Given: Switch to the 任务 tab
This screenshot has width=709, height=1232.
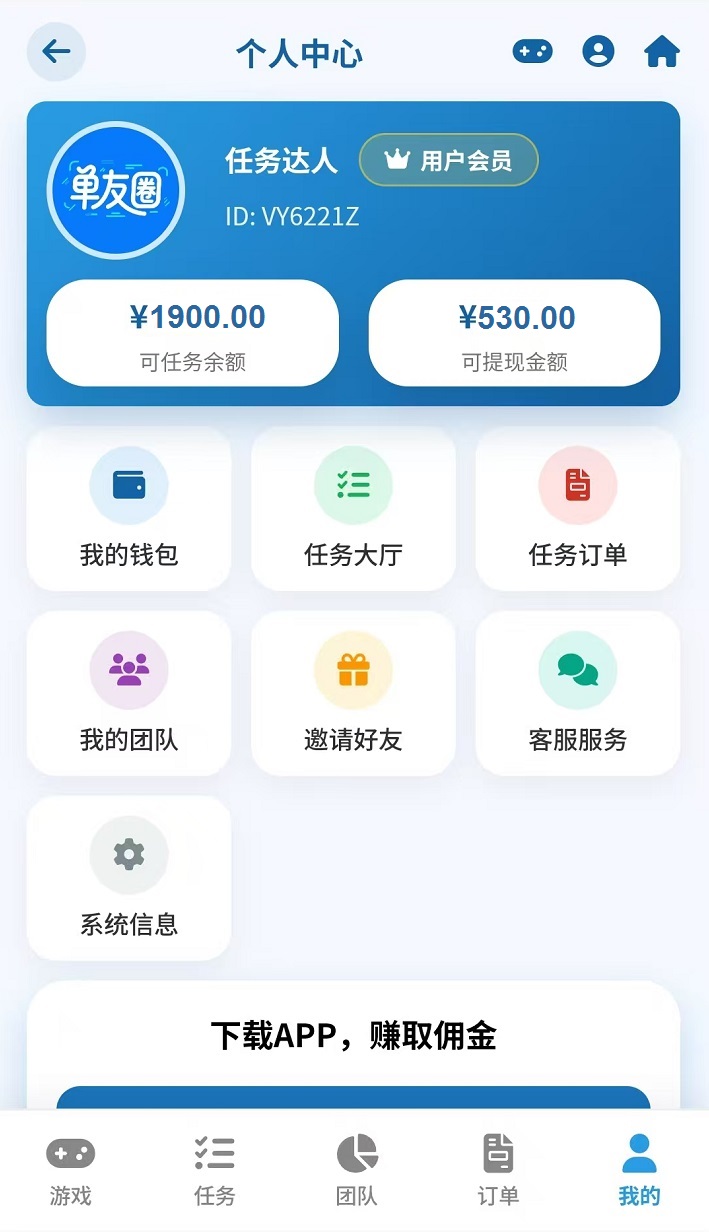Looking at the screenshot, I should [x=214, y=1170].
